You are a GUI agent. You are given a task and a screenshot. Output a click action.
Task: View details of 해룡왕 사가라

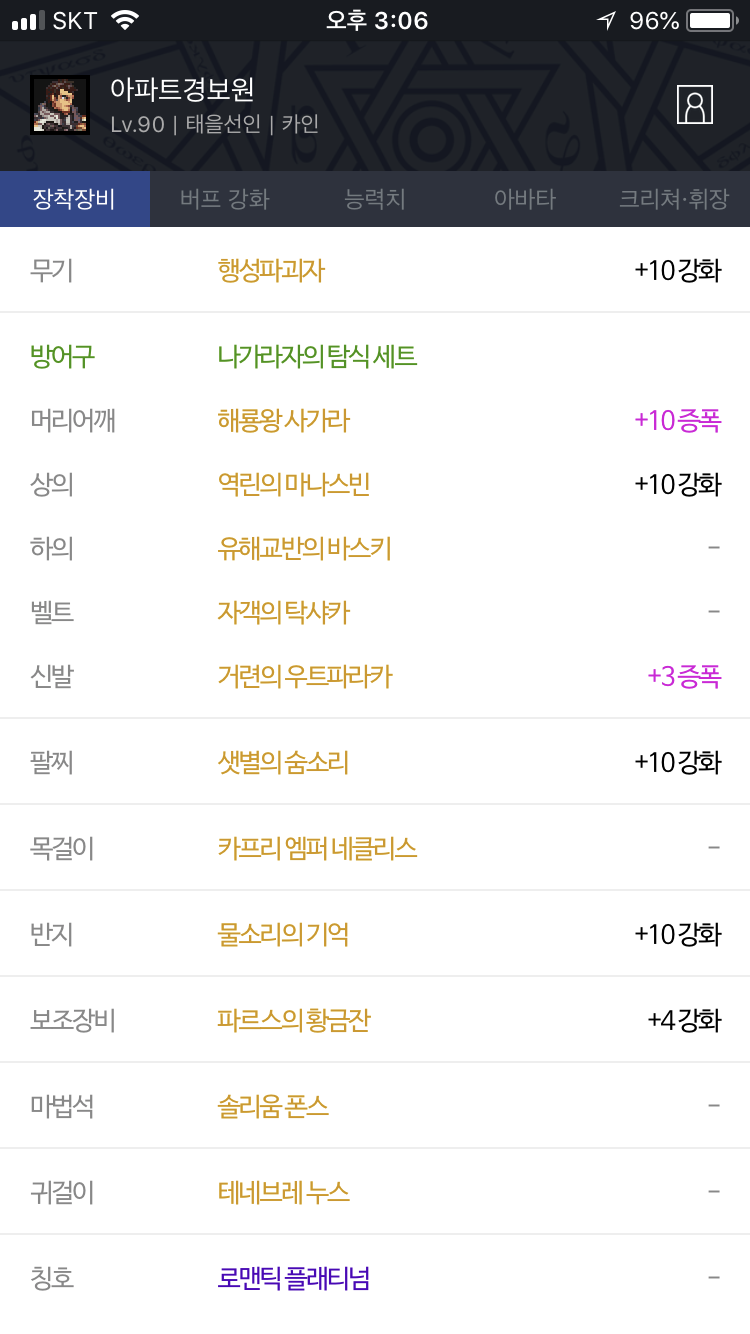click(375, 420)
